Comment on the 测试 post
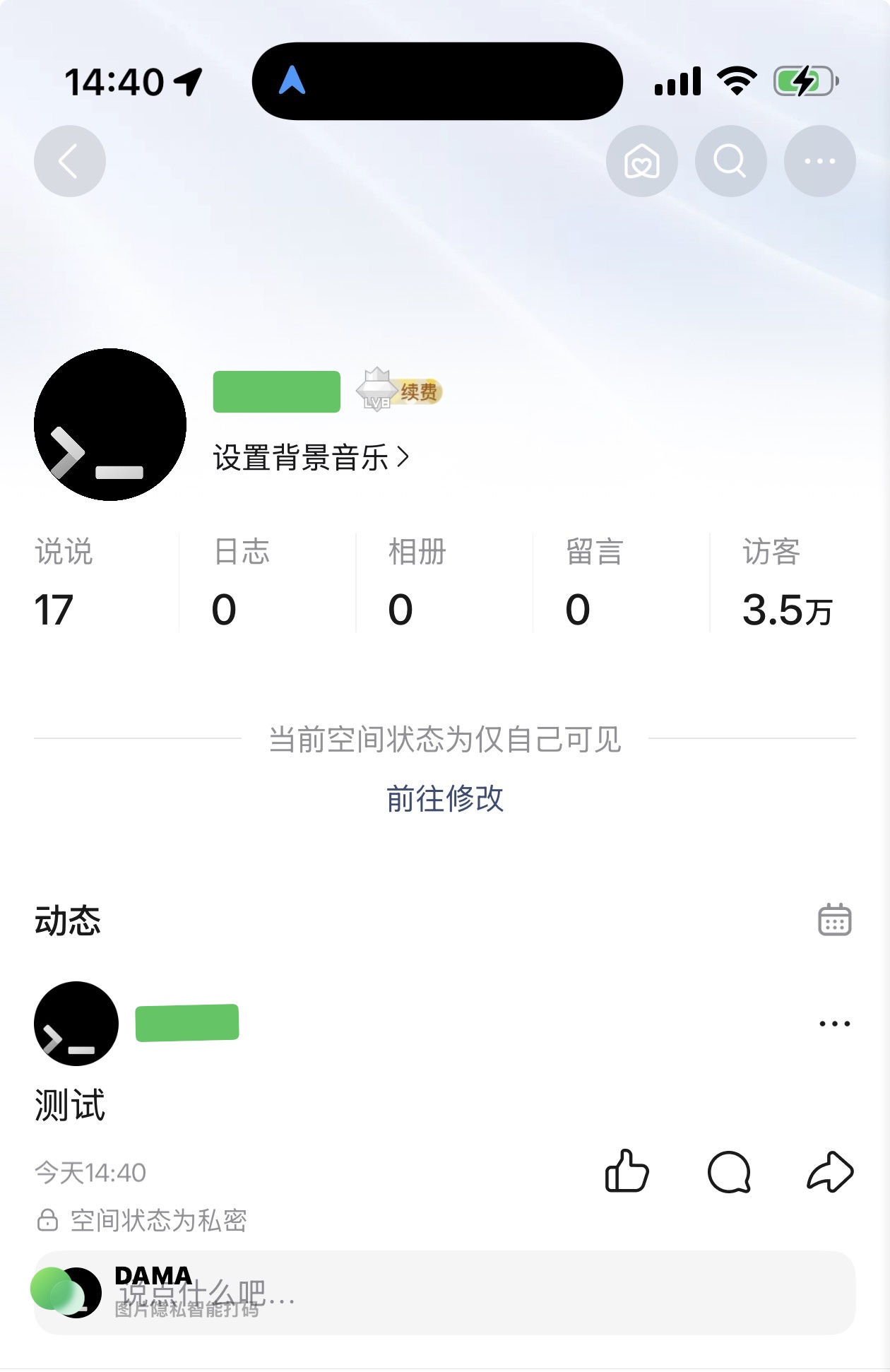The width and height of the screenshot is (890, 1372). (728, 1172)
